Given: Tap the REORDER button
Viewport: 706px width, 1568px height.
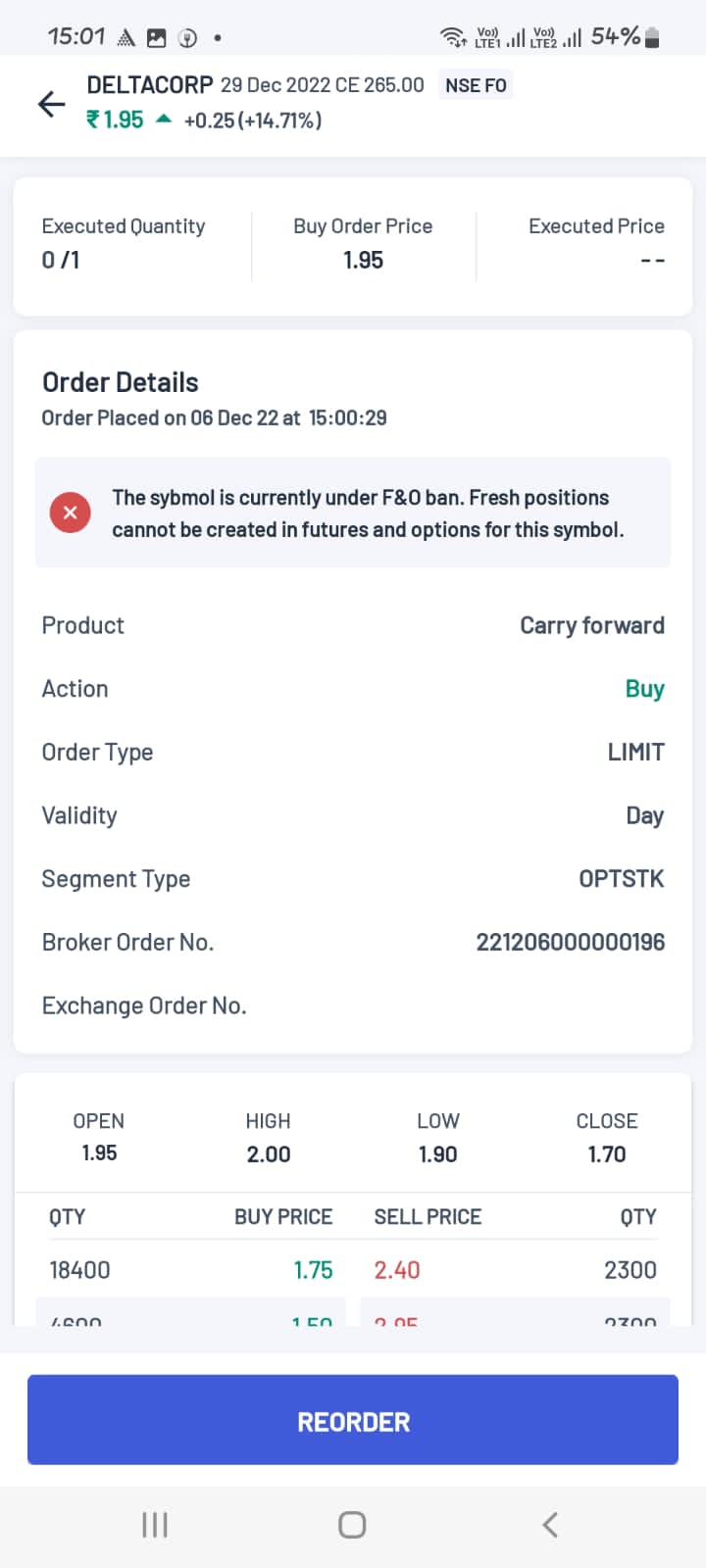Looking at the screenshot, I should [x=353, y=1420].
